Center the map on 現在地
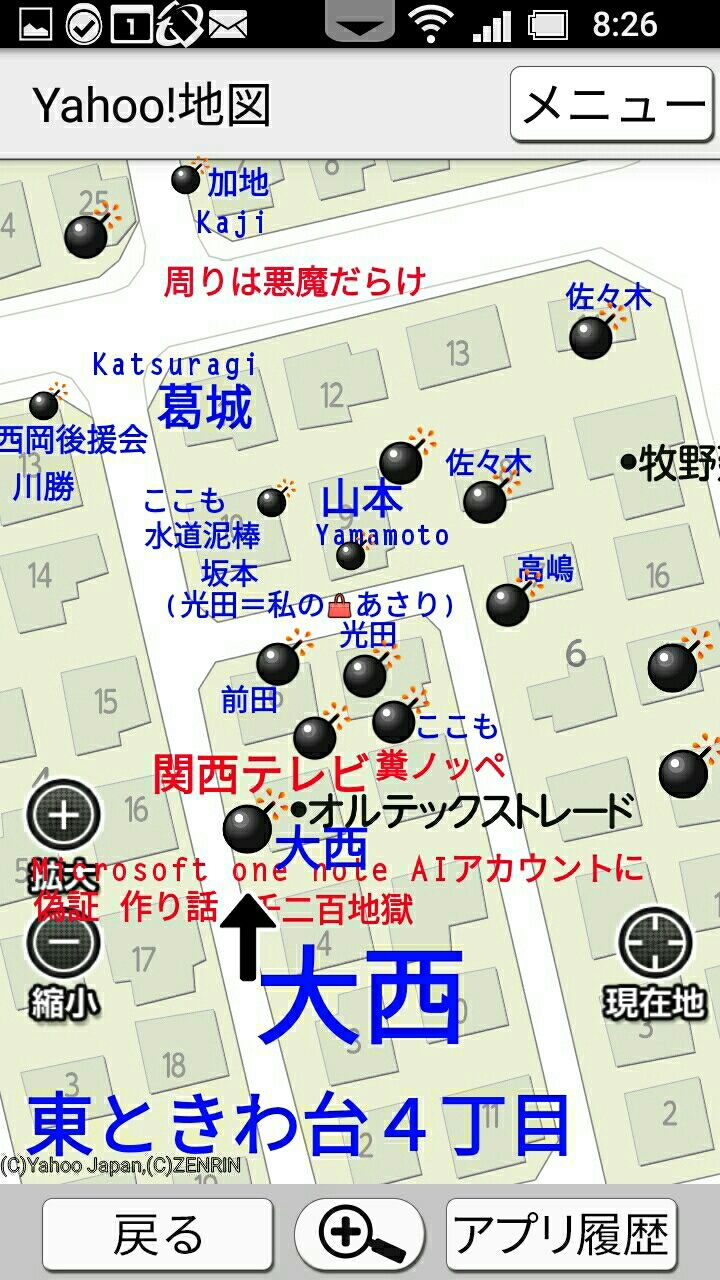 click(655, 944)
